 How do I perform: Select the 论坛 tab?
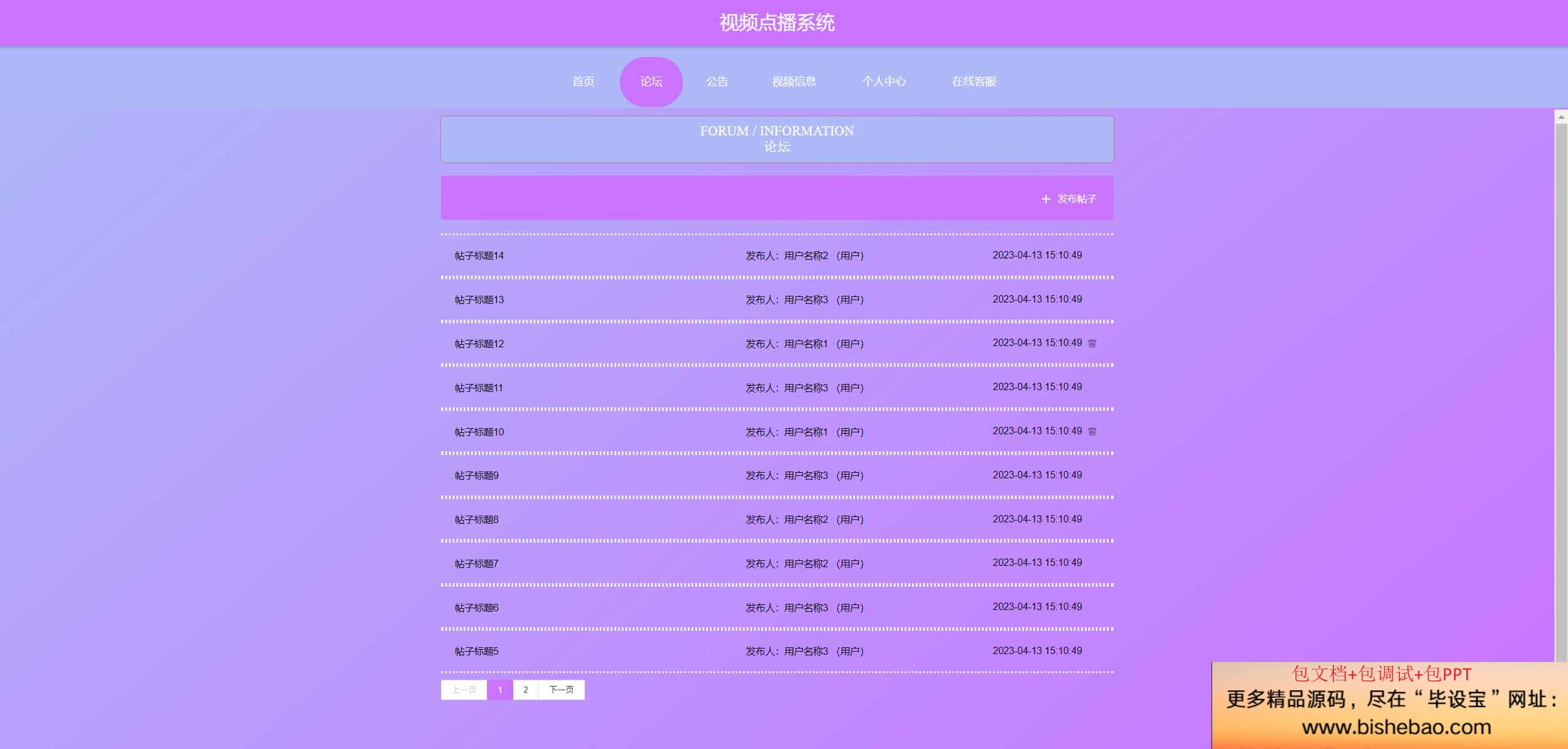pyautogui.click(x=651, y=81)
